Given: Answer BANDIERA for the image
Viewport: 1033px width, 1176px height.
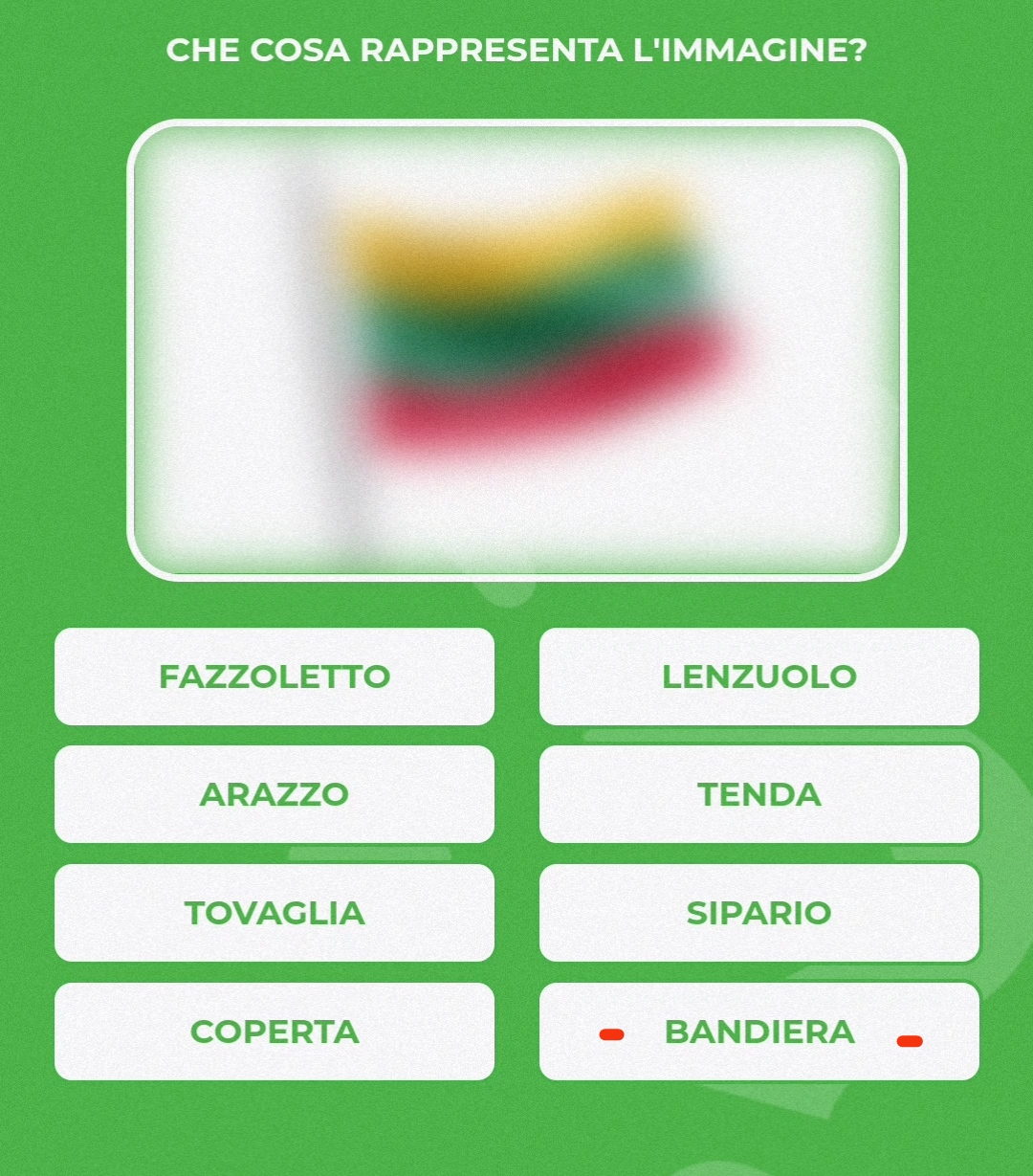Looking at the screenshot, I should click(759, 1032).
